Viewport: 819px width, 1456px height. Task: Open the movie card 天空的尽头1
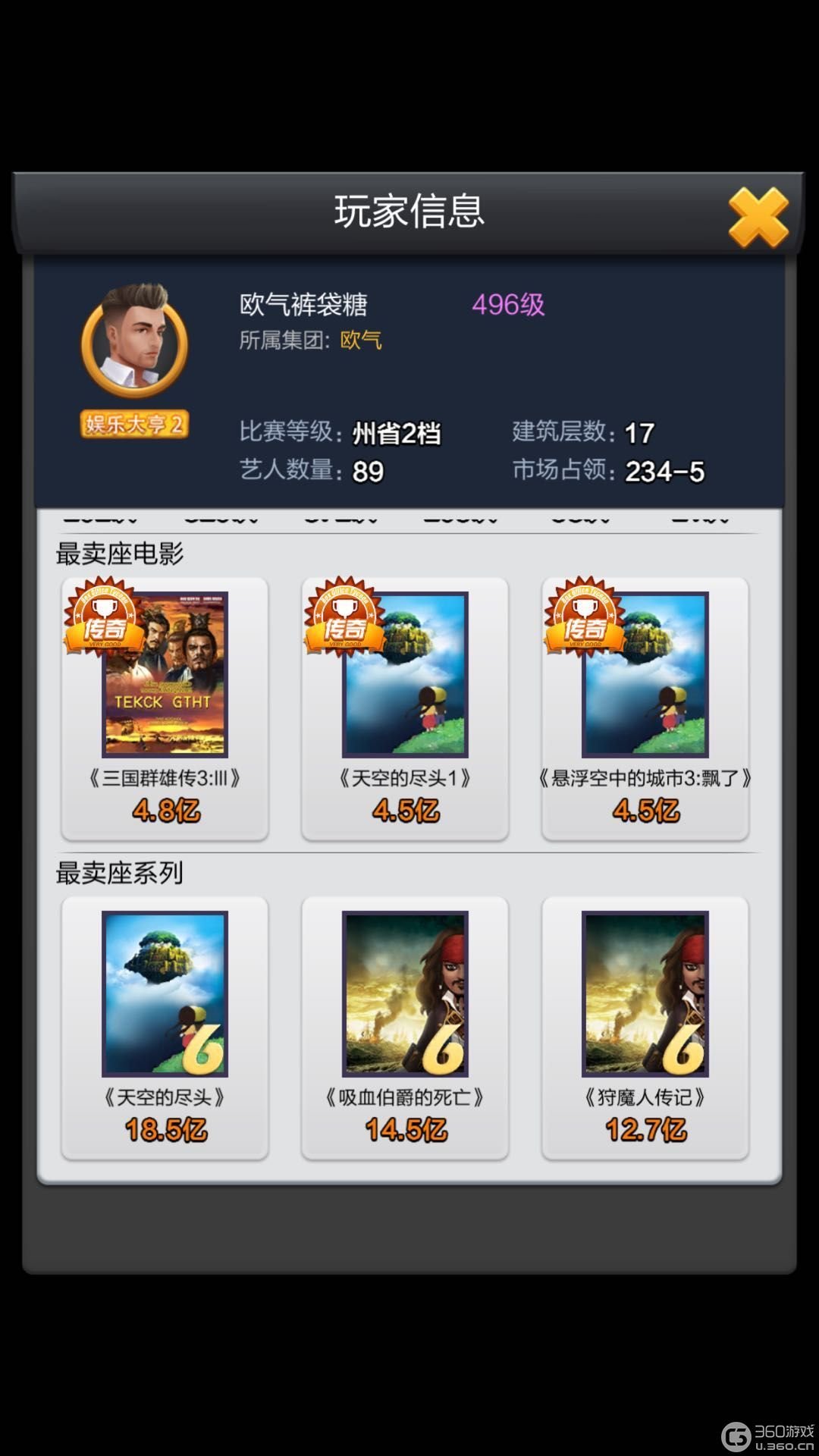(405, 708)
